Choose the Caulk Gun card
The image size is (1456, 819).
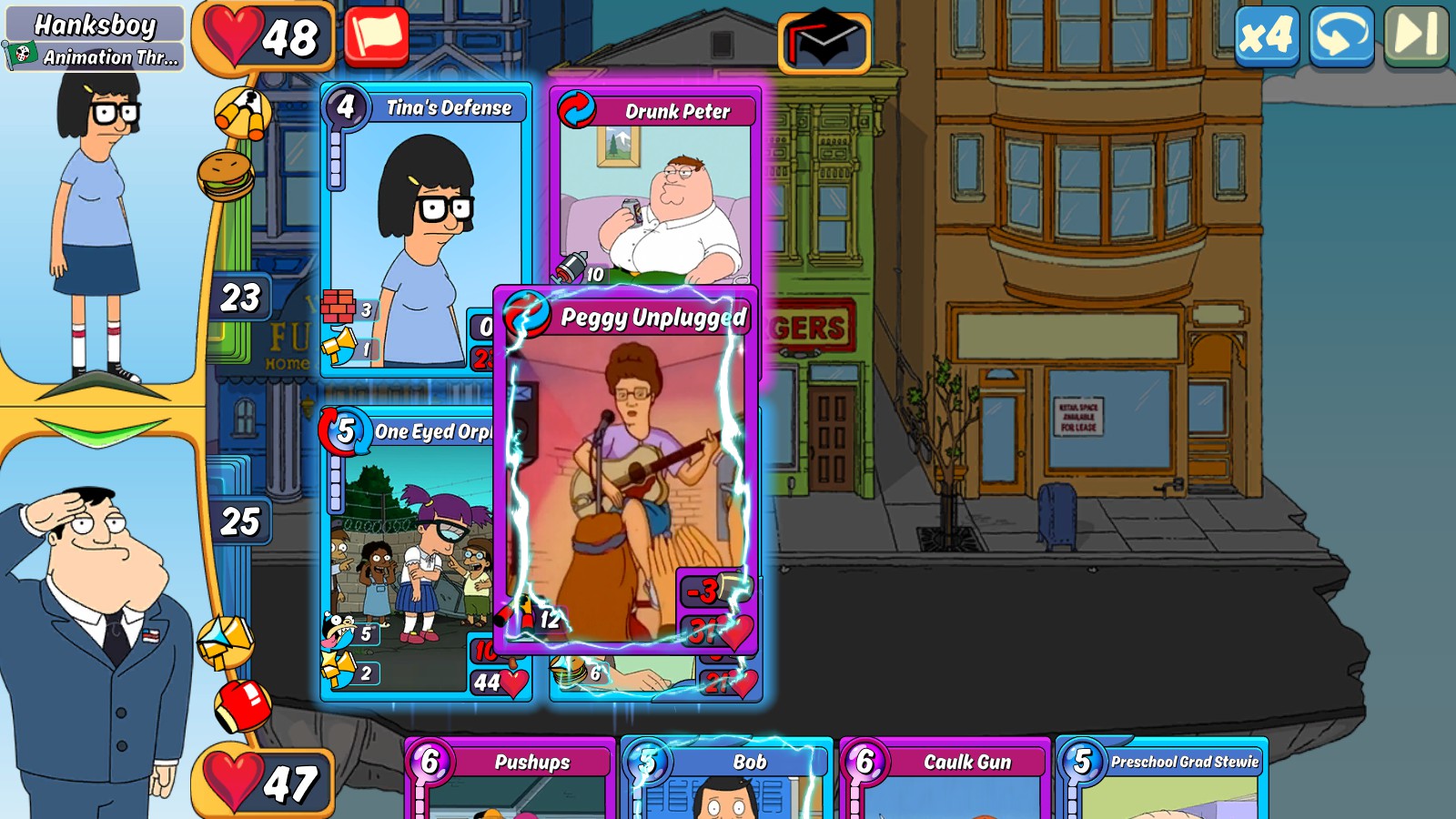pos(945,781)
